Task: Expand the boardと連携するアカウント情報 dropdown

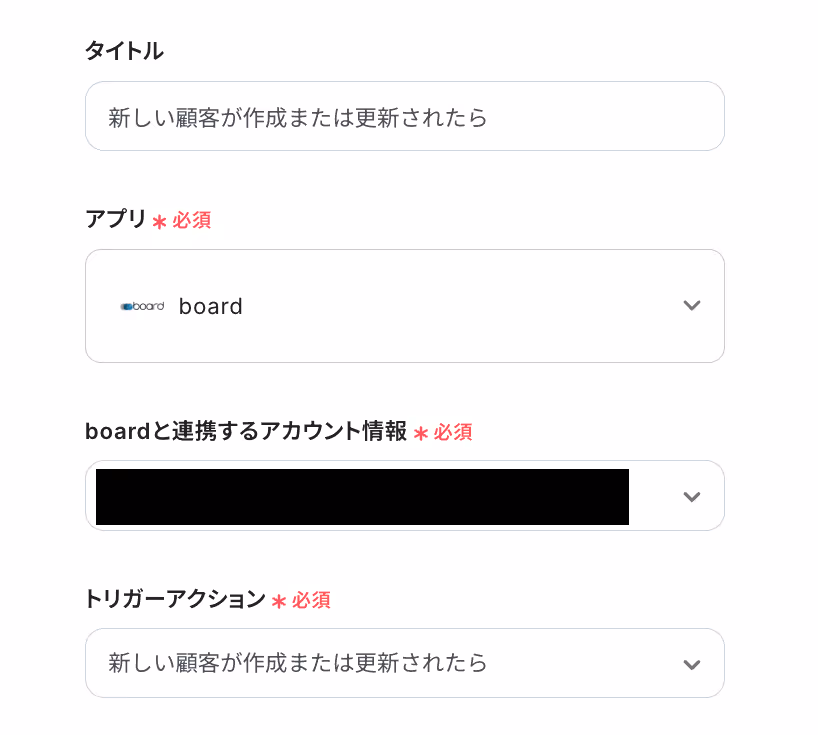Action: point(690,496)
